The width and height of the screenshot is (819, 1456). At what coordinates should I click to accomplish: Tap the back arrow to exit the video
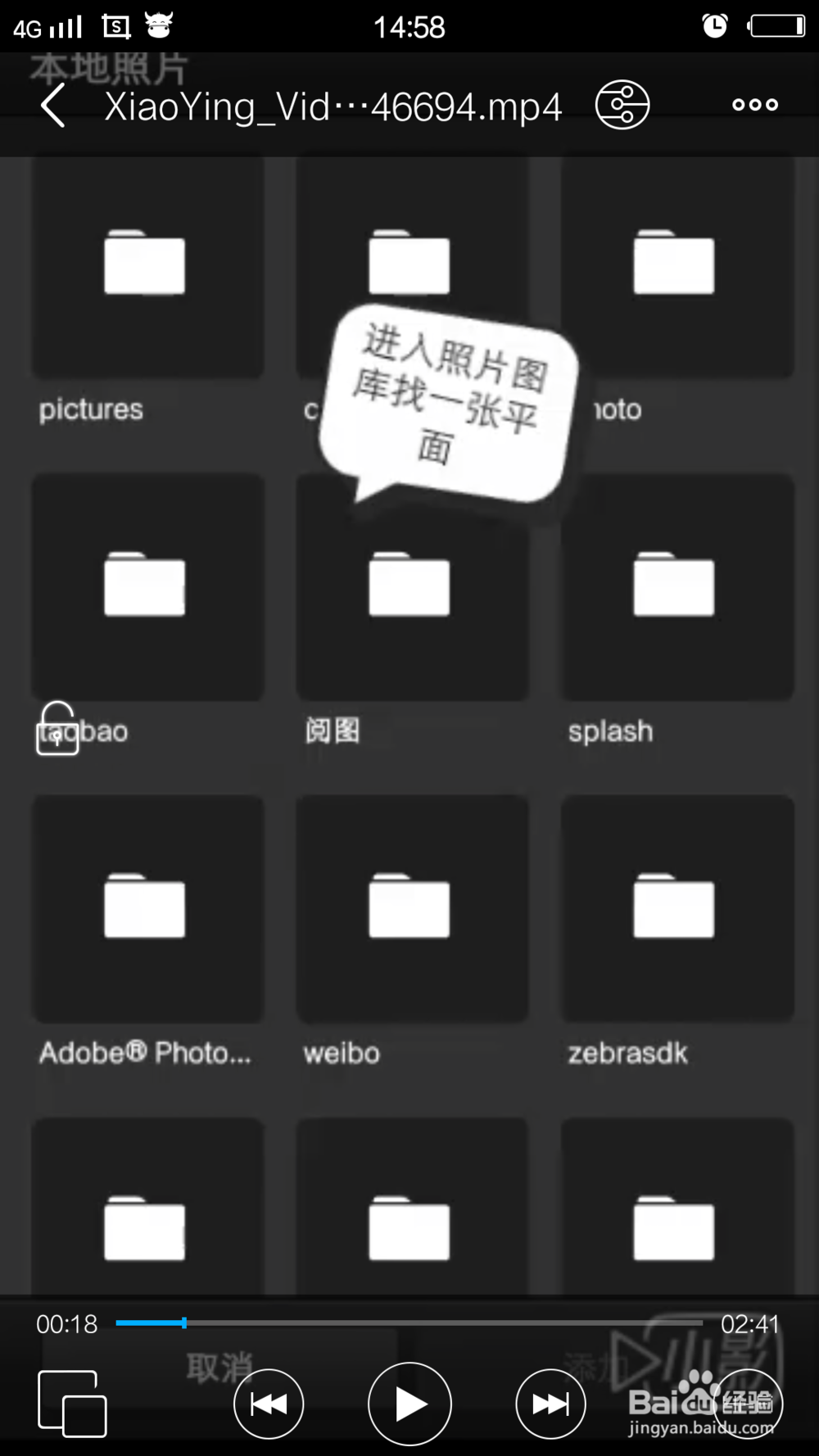coord(52,105)
